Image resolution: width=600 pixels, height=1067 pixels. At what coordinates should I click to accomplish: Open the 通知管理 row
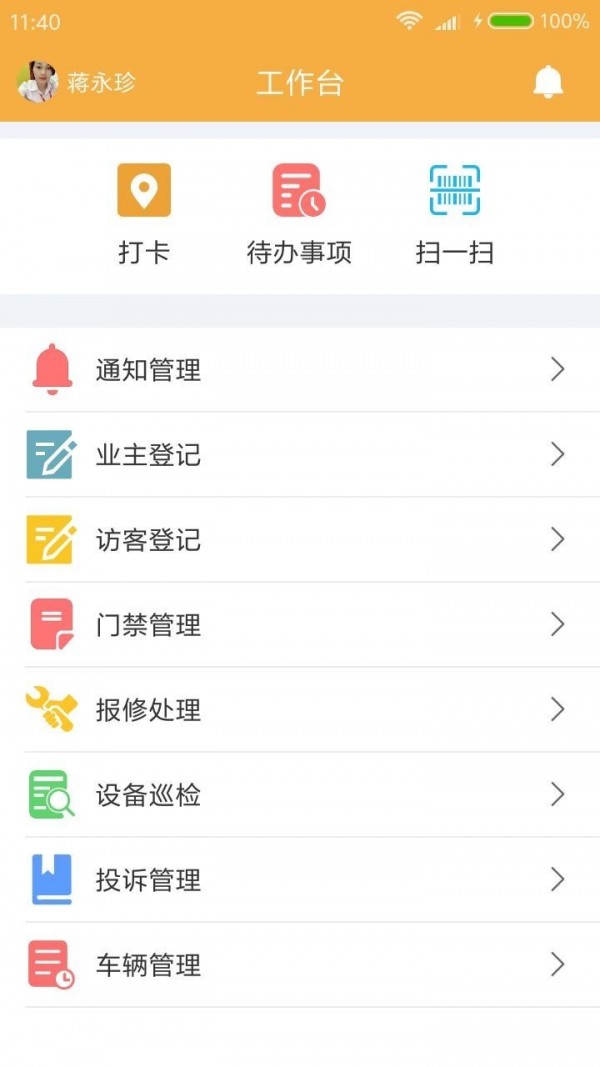click(x=299, y=370)
